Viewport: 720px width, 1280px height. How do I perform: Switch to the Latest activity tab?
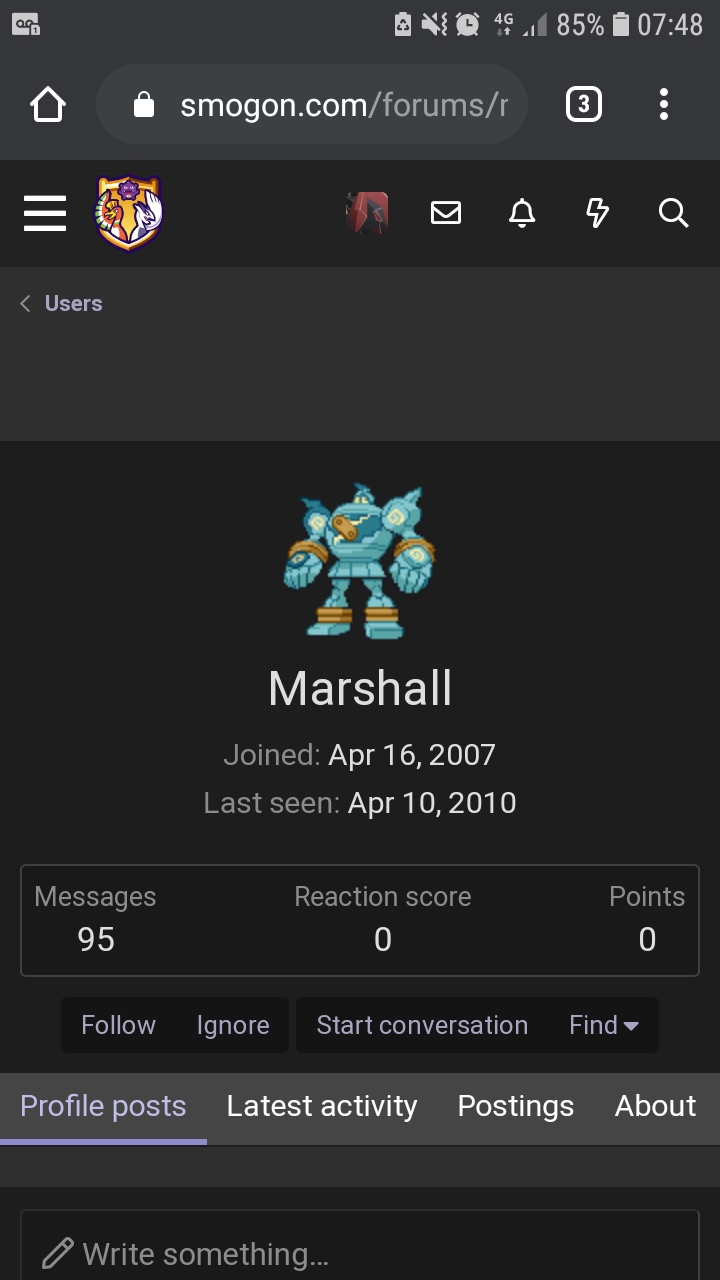[322, 1106]
